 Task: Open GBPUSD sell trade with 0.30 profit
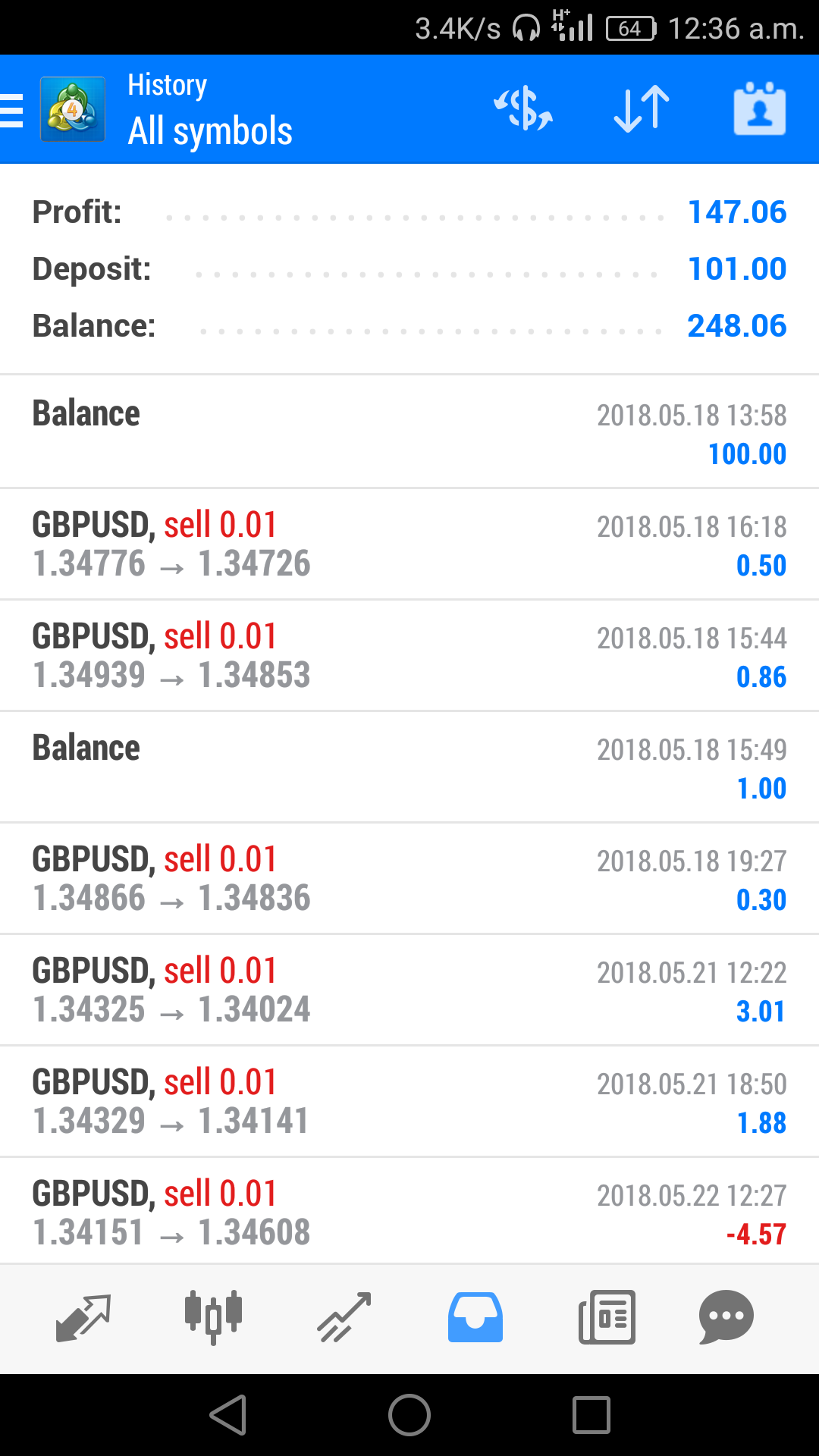409,879
